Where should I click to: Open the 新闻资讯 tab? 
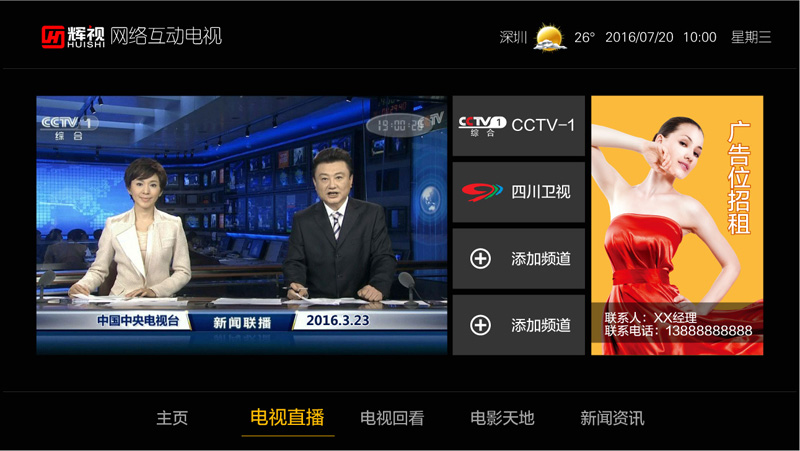(x=612, y=418)
